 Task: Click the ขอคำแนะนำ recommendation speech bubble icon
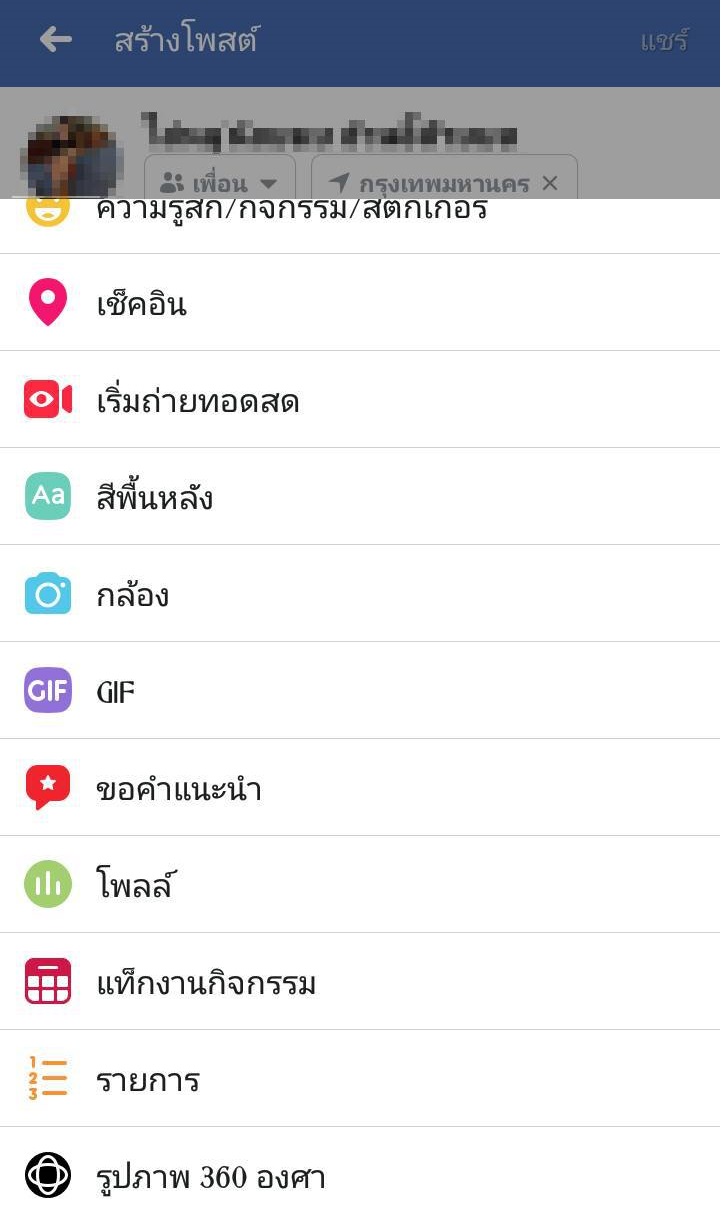(x=46, y=787)
